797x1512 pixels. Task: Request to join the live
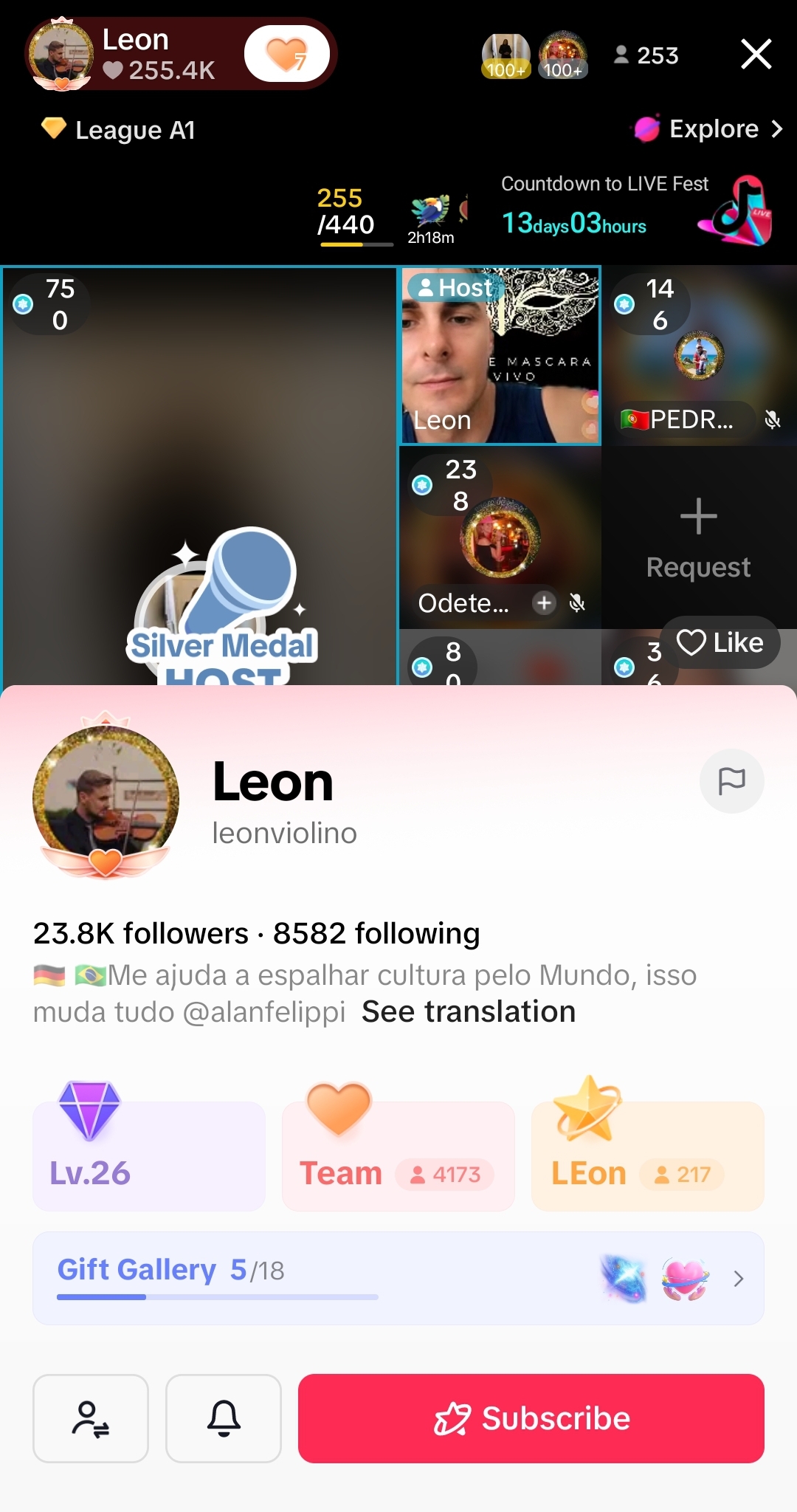[x=698, y=537]
